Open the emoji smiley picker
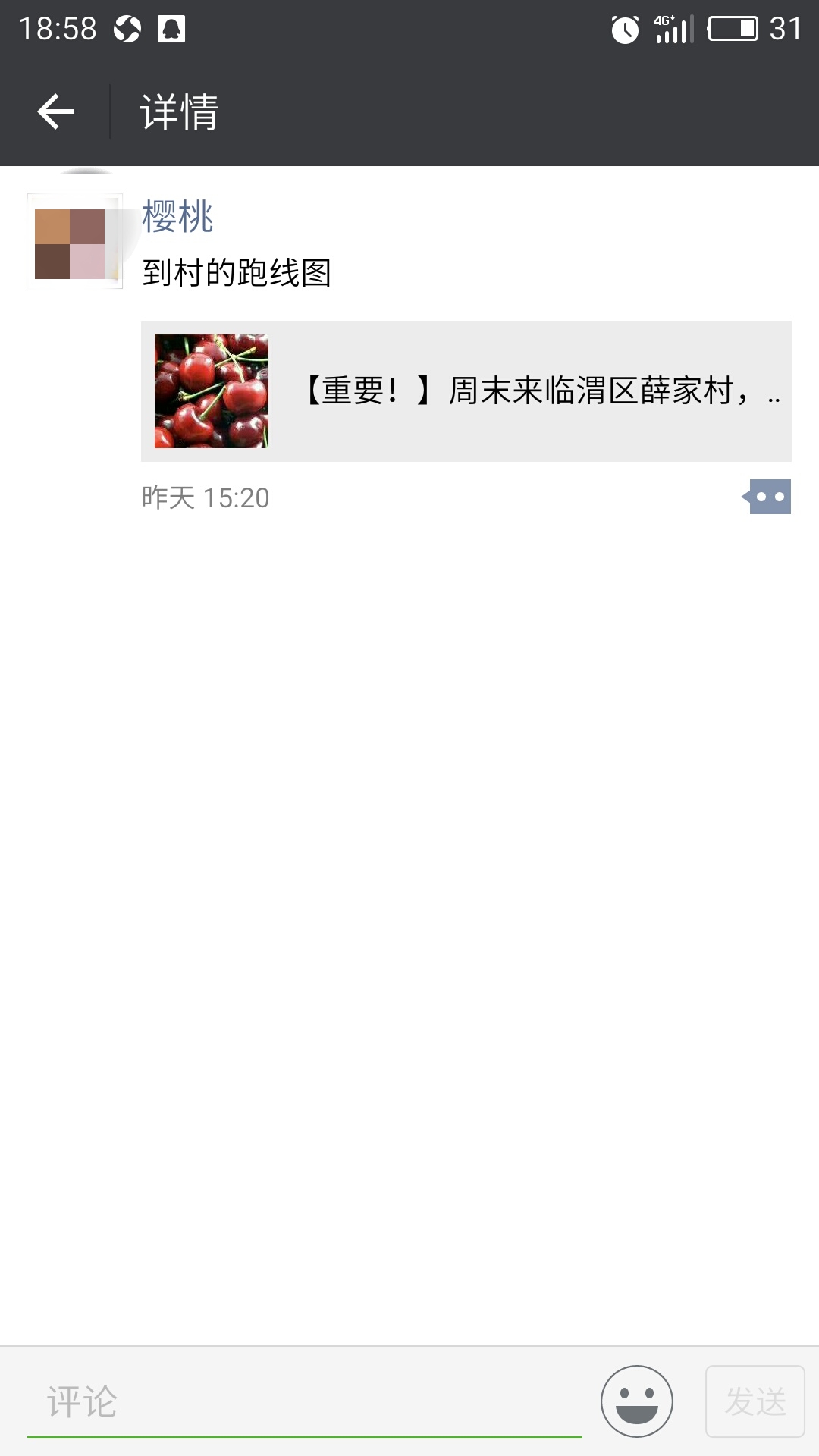Screen dimensions: 819x1456 636,1401
